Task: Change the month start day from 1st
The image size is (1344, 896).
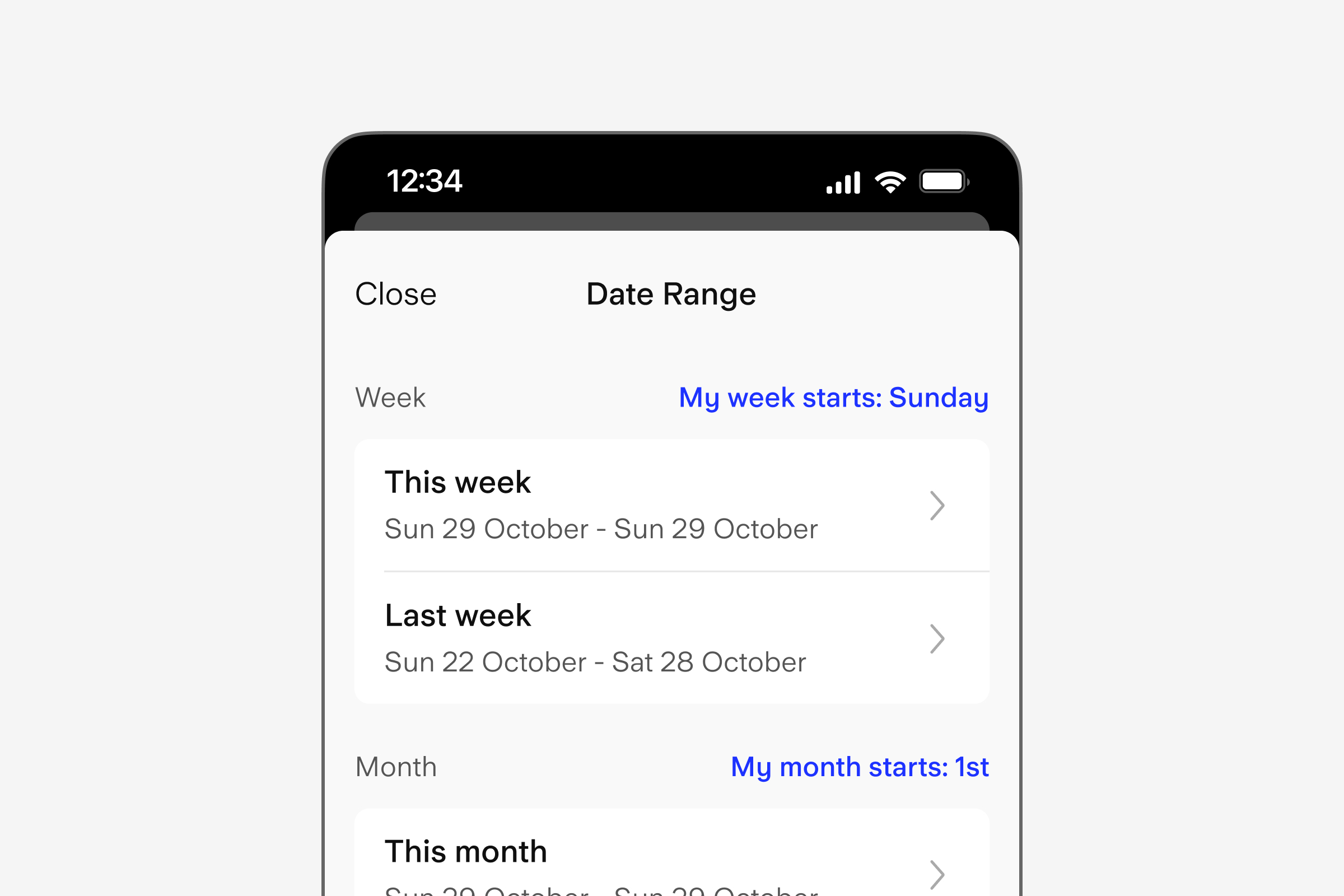Action: coord(859,767)
